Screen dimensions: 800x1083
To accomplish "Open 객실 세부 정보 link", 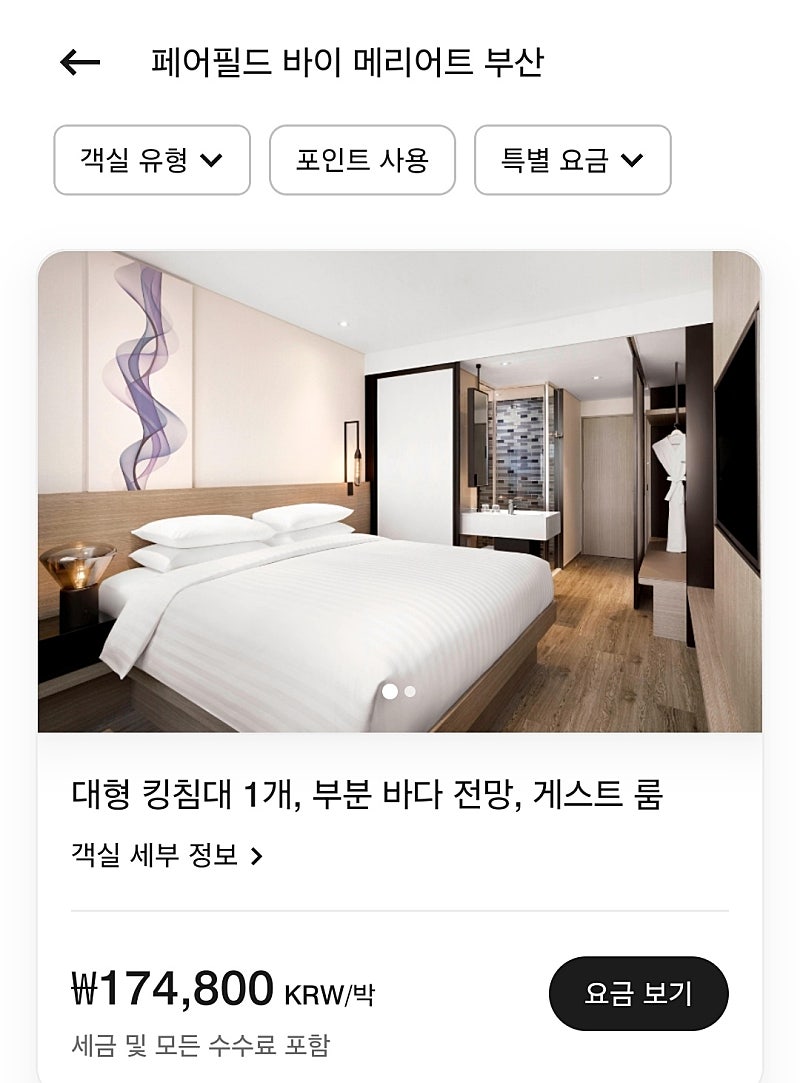I will 167,856.
